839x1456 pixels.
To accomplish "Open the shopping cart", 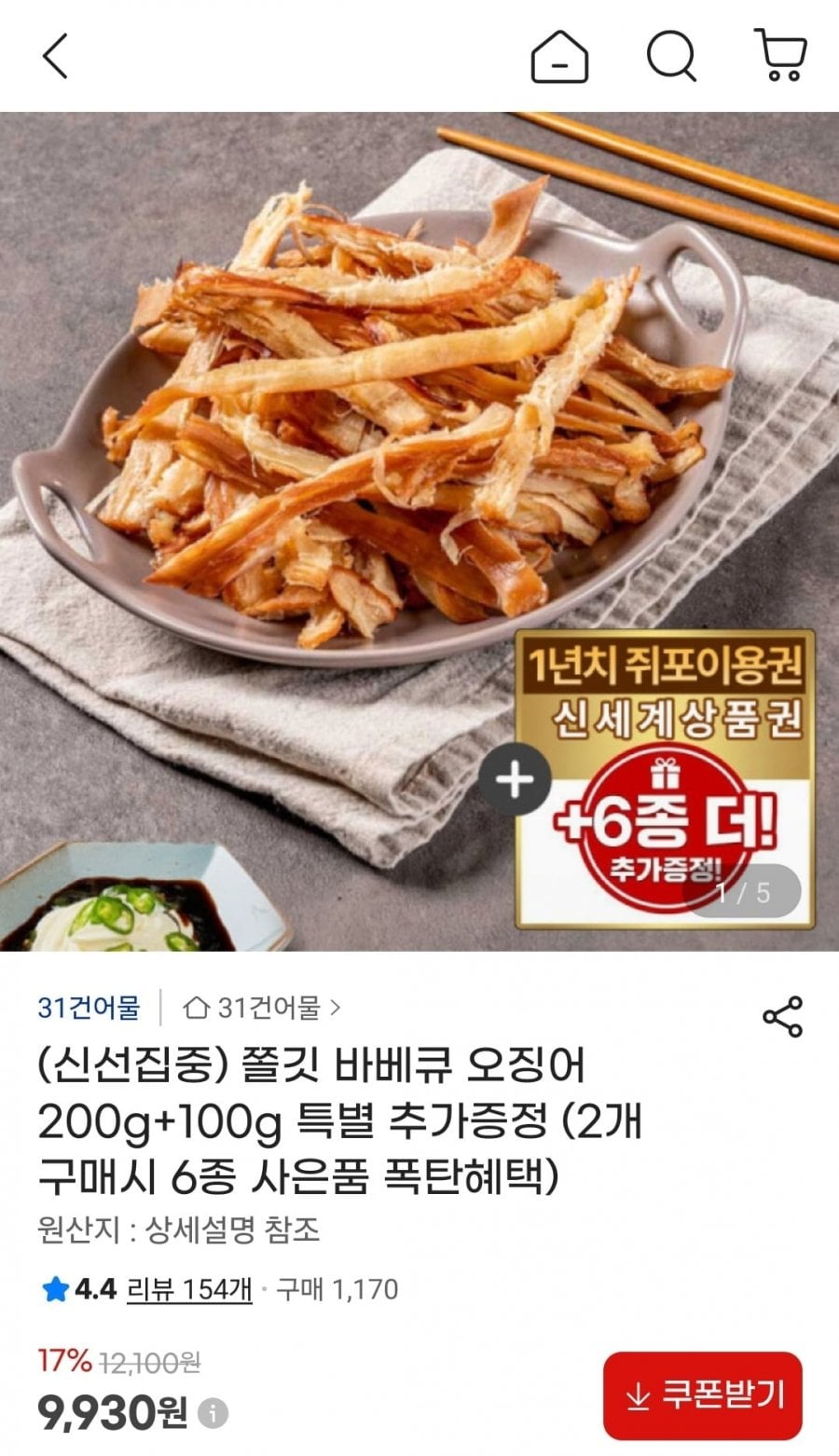I will coord(780,55).
